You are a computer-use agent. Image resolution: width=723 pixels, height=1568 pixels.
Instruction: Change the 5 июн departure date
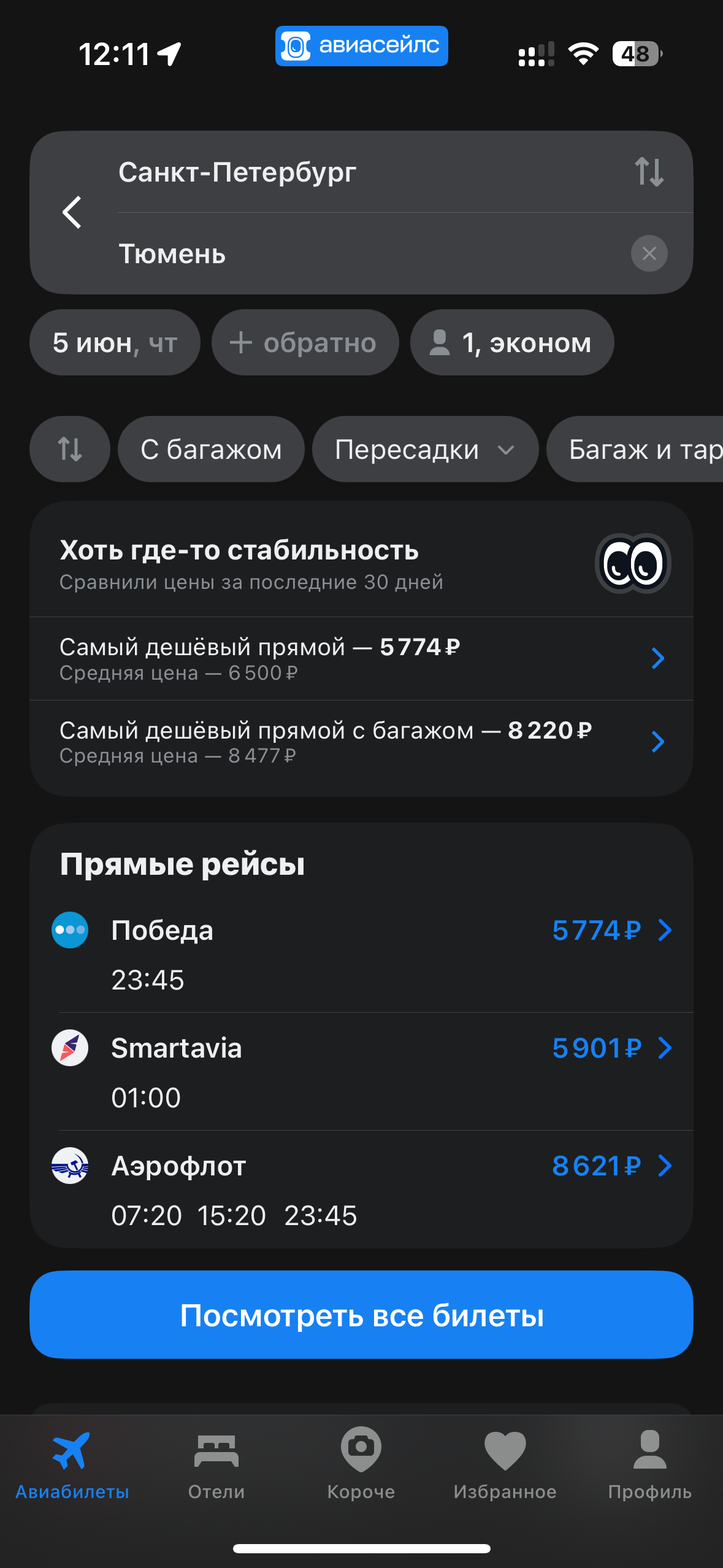tap(115, 342)
